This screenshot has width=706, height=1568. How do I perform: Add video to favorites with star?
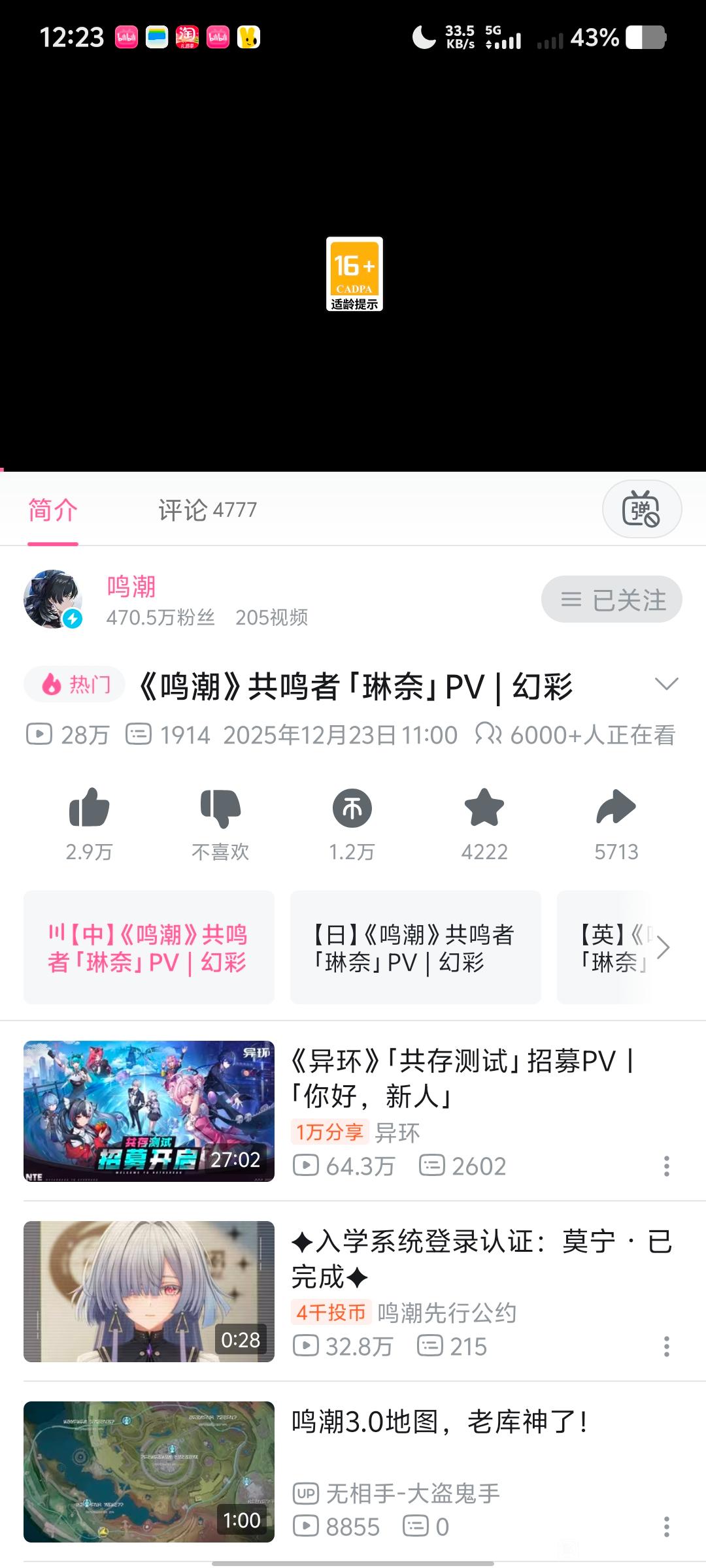pyautogui.click(x=484, y=809)
